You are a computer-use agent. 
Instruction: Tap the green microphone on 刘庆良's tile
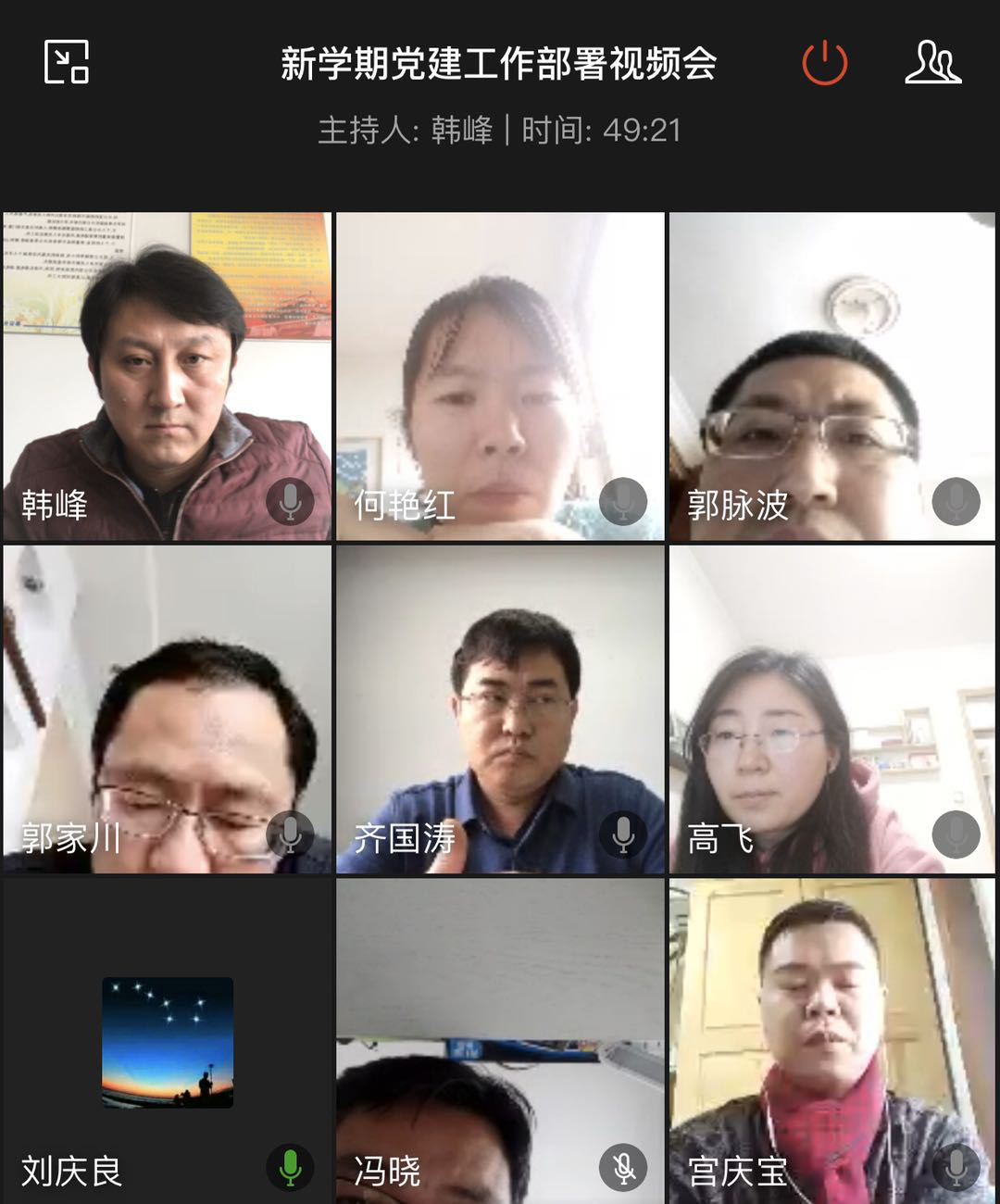coord(290,1168)
